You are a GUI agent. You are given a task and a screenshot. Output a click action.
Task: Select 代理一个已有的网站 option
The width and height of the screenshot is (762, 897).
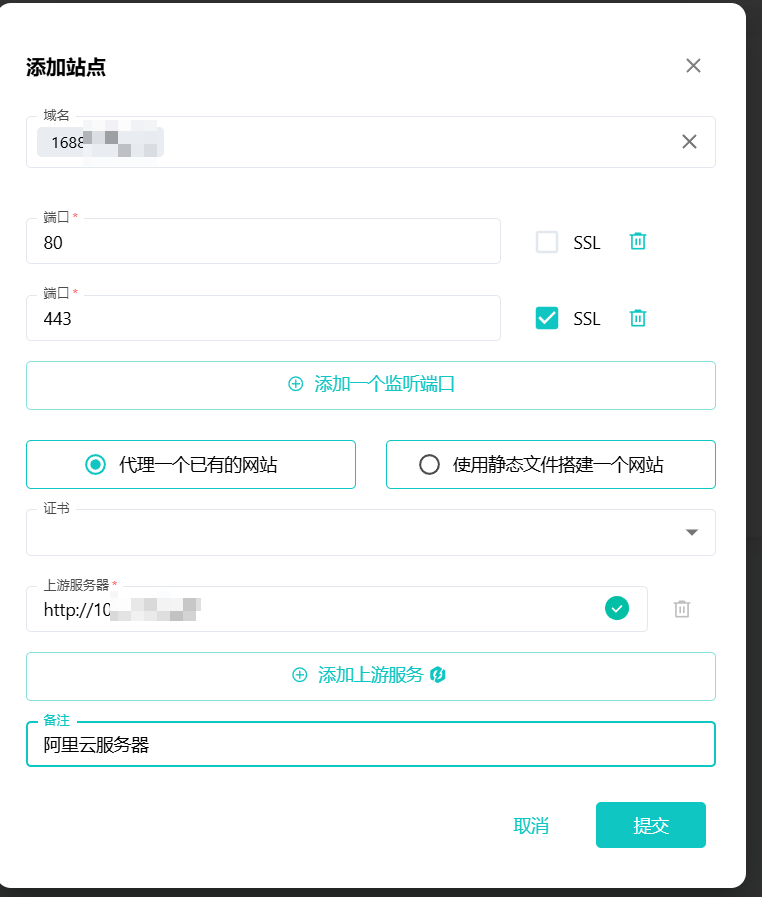click(191, 465)
